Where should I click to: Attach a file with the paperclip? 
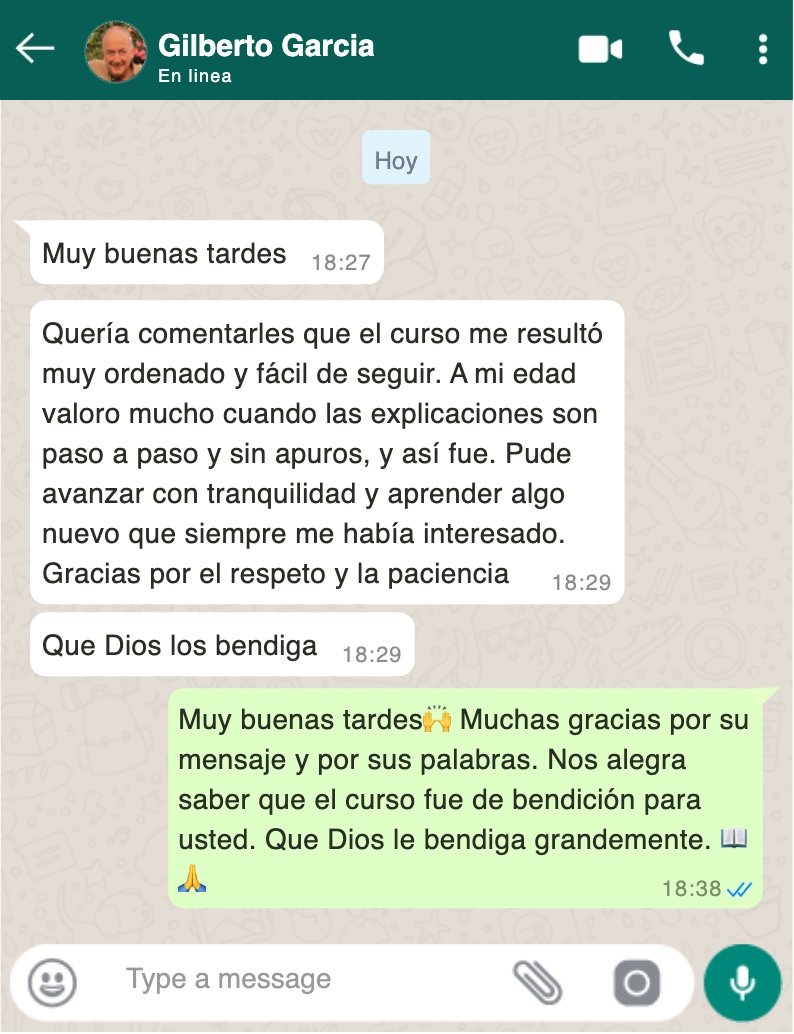click(537, 982)
